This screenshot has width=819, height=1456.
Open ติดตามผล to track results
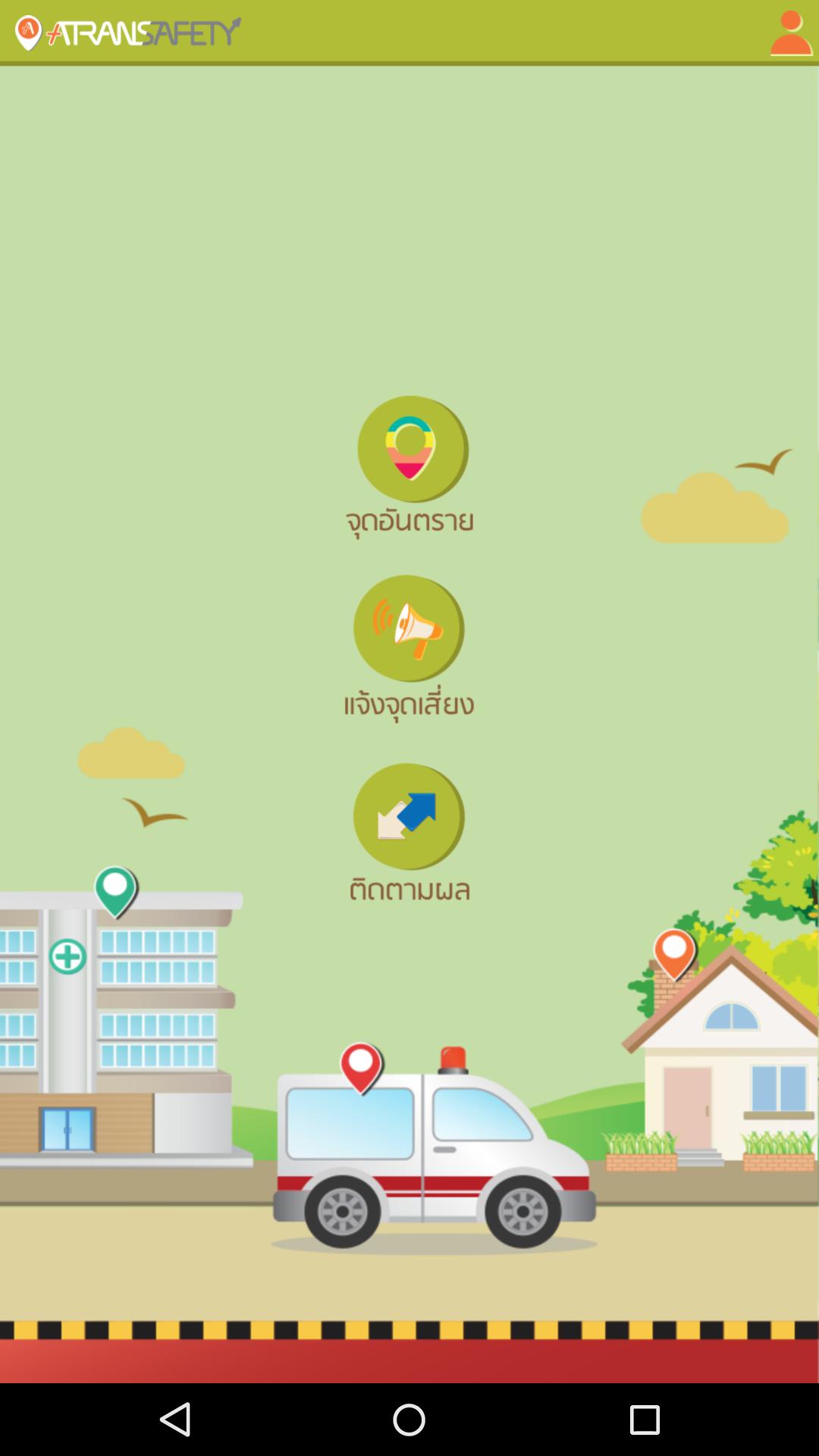[x=409, y=817]
